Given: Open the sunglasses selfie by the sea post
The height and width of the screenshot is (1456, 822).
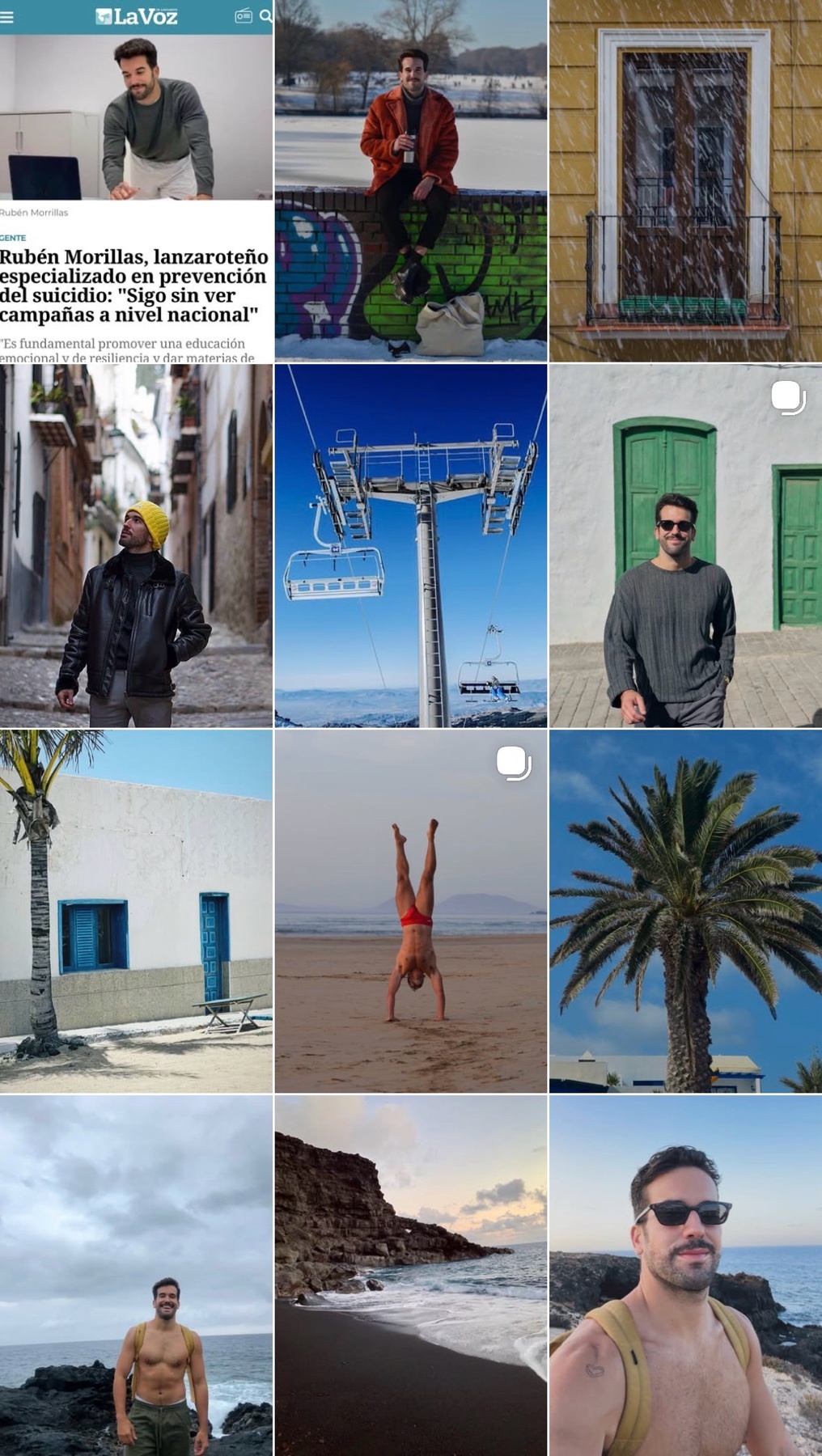Looking at the screenshot, I should coord(686,1276).
